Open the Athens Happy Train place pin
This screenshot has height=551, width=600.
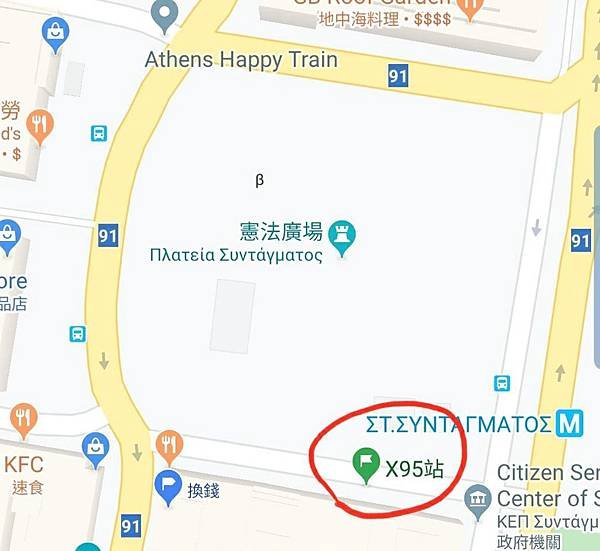click(x=165, y=15)
